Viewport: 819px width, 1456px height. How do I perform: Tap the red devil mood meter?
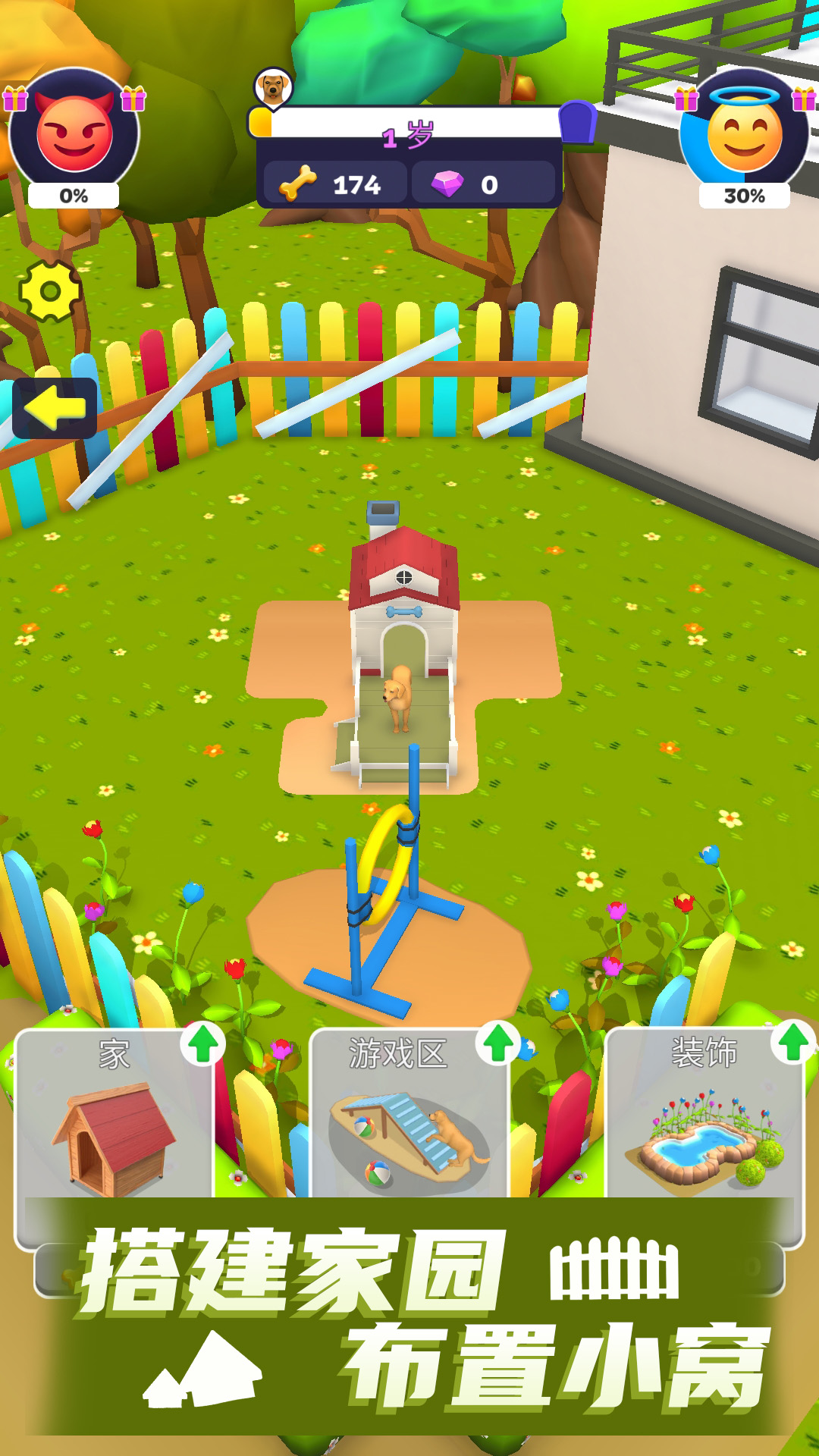74,135
